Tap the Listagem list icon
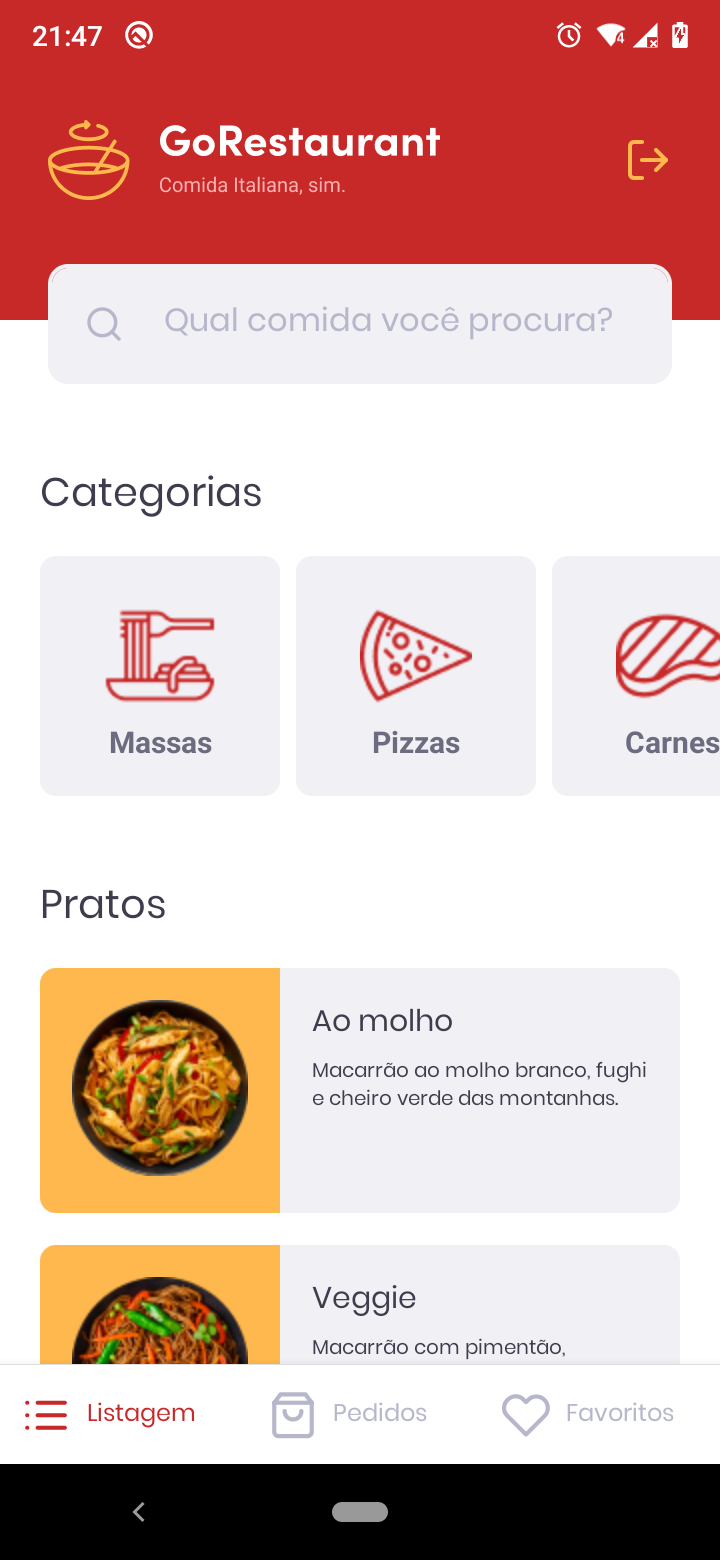The height and width of the screenshot is (1560, 720). [46, 1413]
